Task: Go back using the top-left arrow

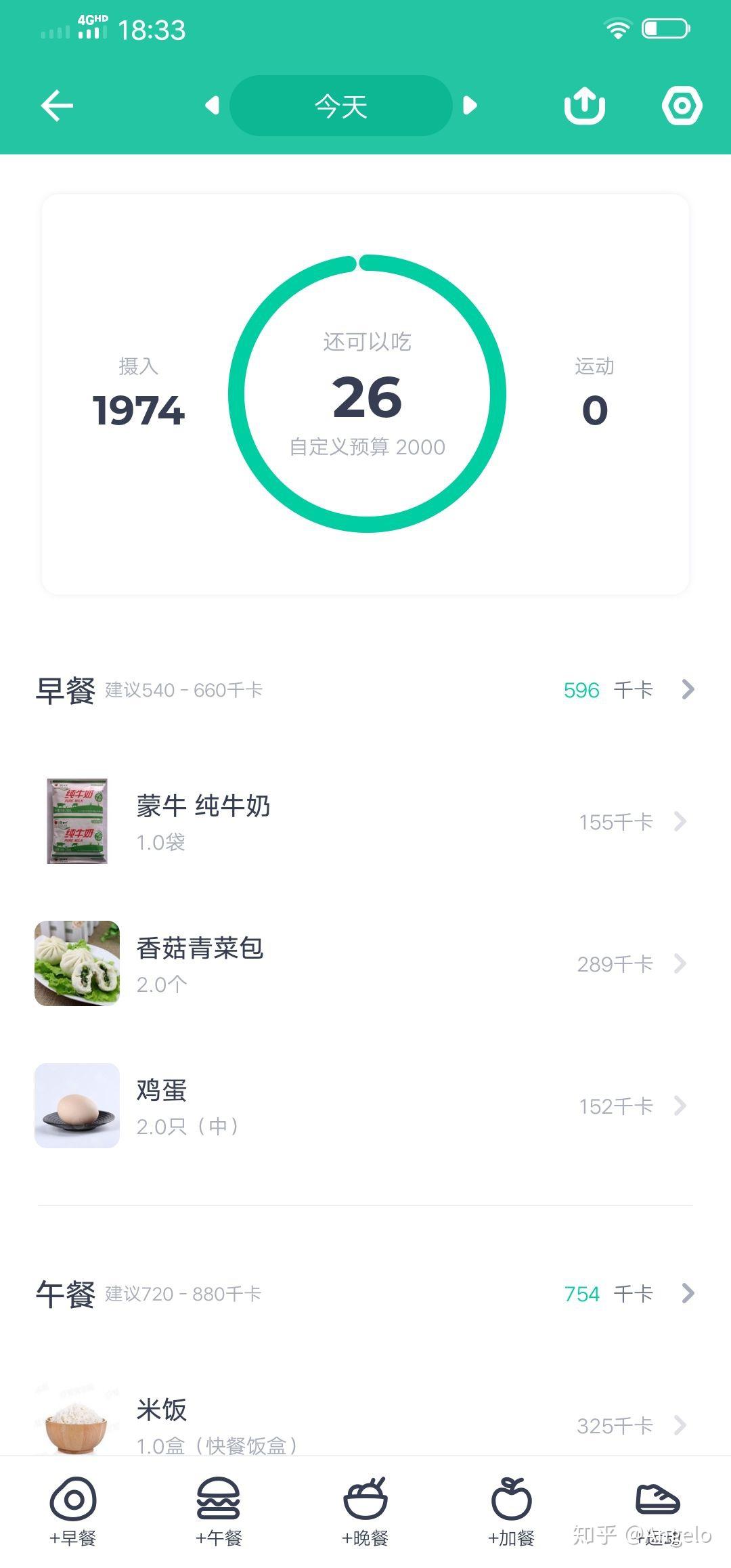Action: click(57, 106)
